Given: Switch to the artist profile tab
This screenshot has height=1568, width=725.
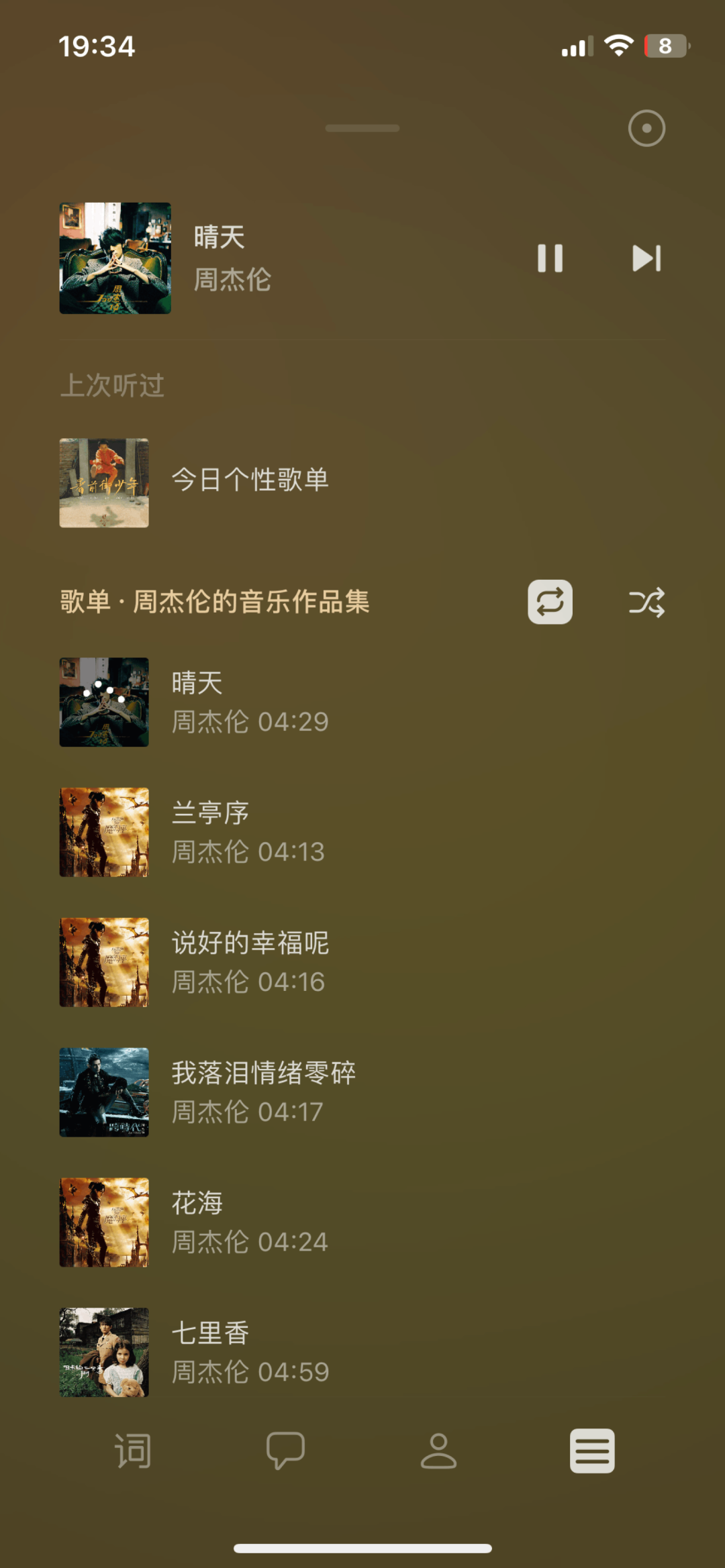Looking at the screenshot, I should click(438, 1451).
